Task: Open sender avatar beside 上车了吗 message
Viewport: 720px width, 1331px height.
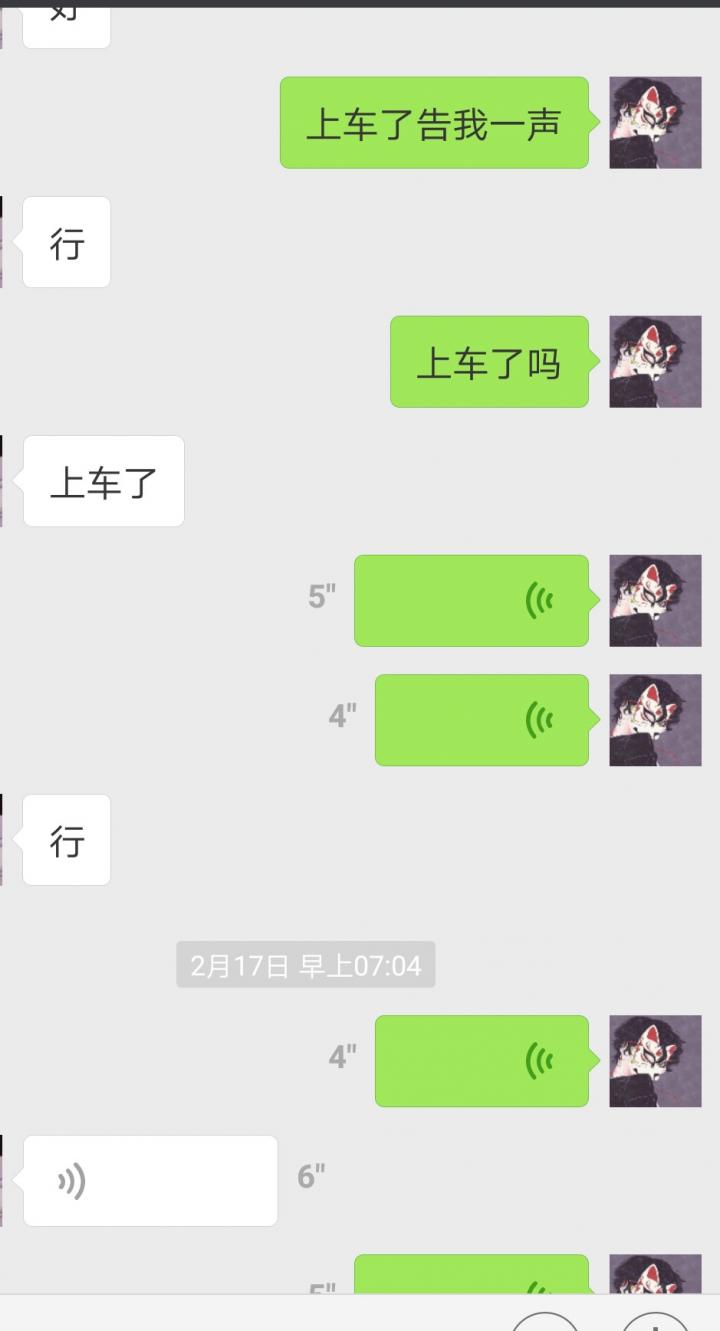Action: (655, 362)
